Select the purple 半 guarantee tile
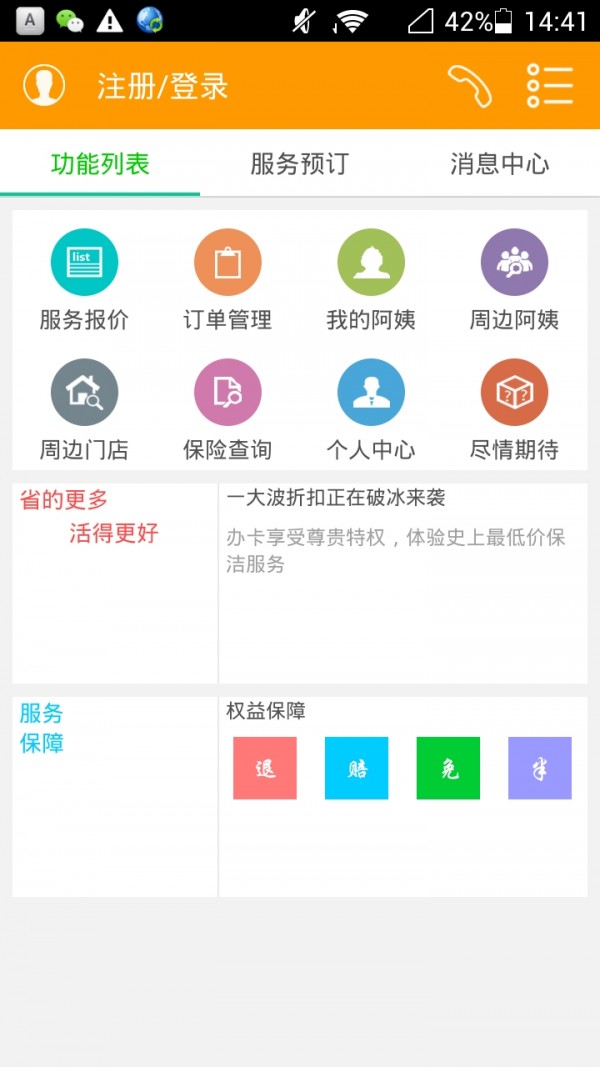 tap(540, 768)
